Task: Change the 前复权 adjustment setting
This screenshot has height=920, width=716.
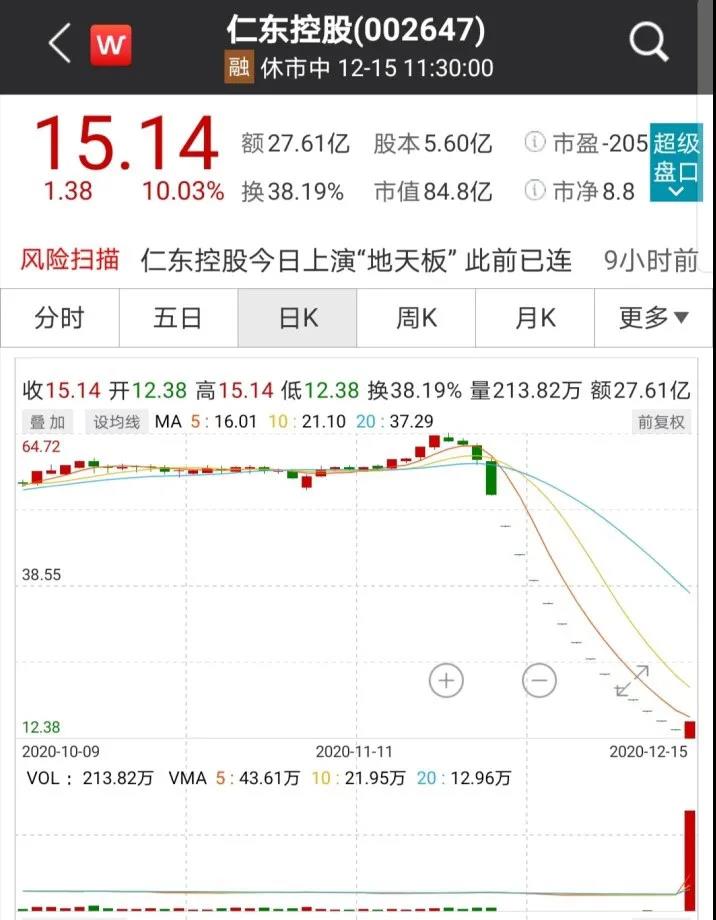Action: (661, 422)
